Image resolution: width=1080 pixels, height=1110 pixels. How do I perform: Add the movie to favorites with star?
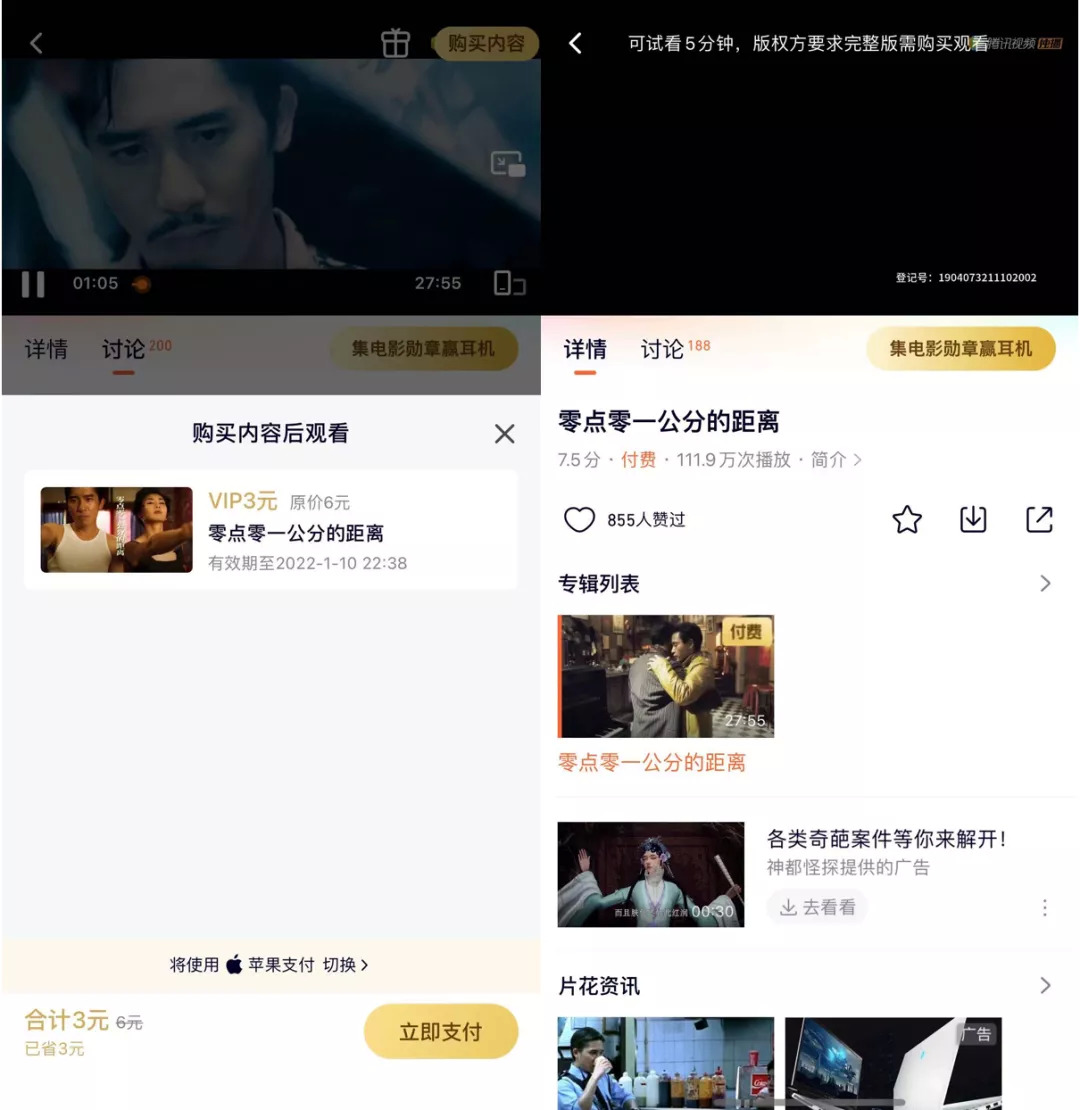[x=907, y=520]
